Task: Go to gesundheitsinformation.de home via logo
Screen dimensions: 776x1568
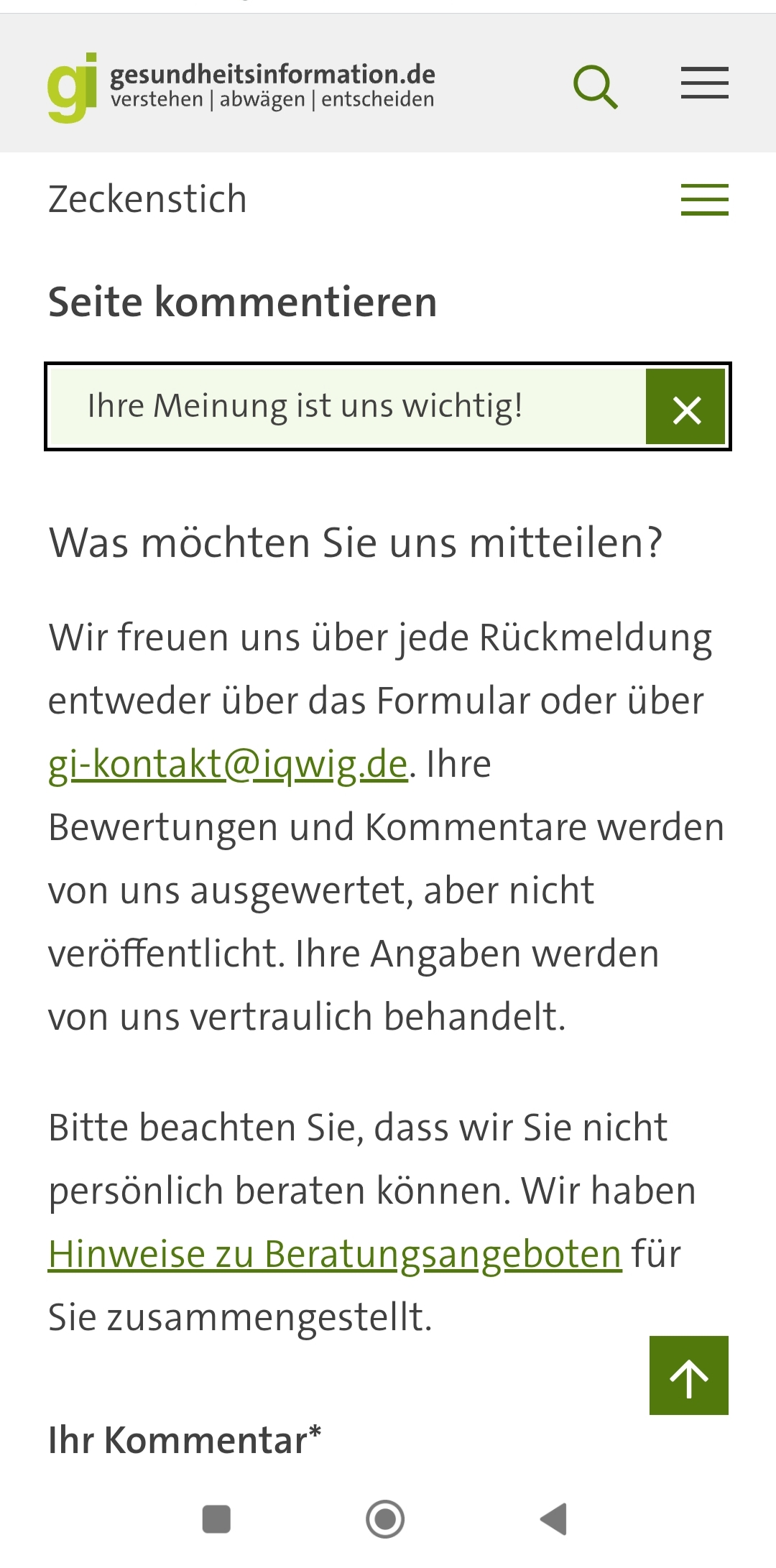Action: point(241,87)
